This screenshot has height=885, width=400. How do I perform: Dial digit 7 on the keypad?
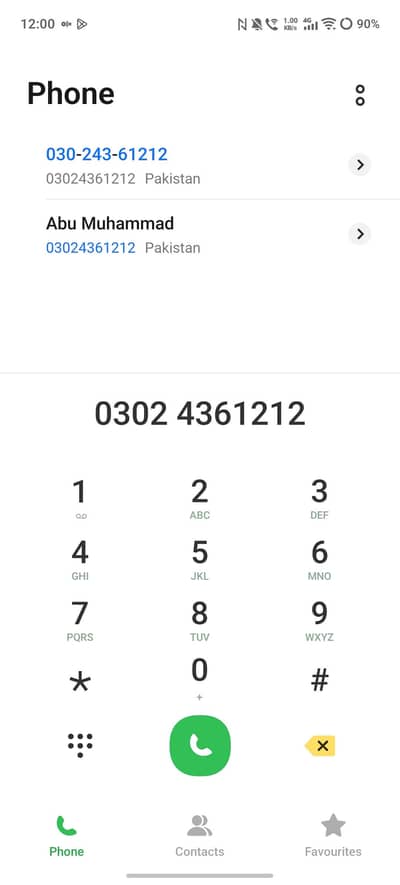click(x=80, y=621)
